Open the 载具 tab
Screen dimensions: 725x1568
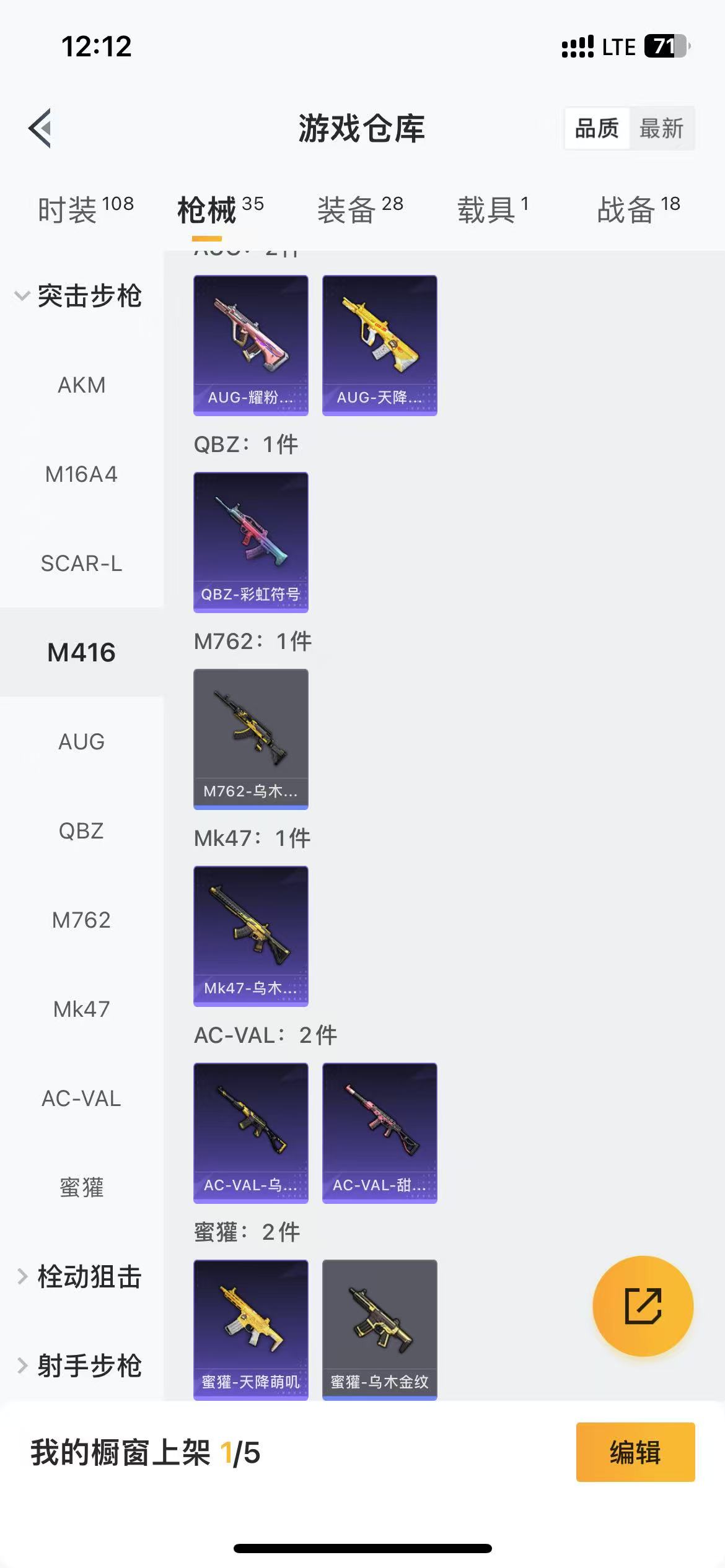[x=493, y=209]
